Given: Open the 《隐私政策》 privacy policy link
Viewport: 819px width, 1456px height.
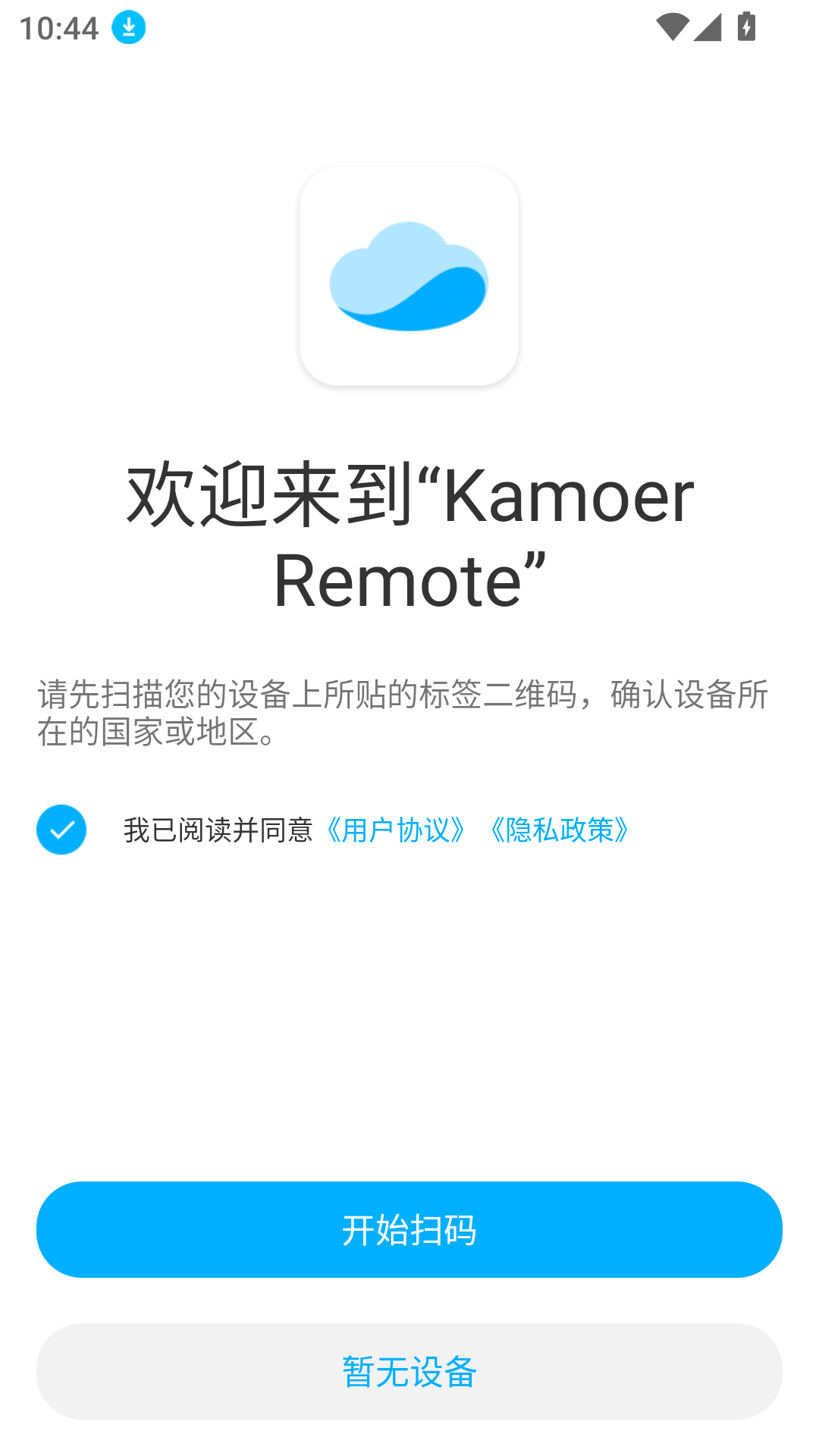Looking at the screenshot, I should [558, 830].
